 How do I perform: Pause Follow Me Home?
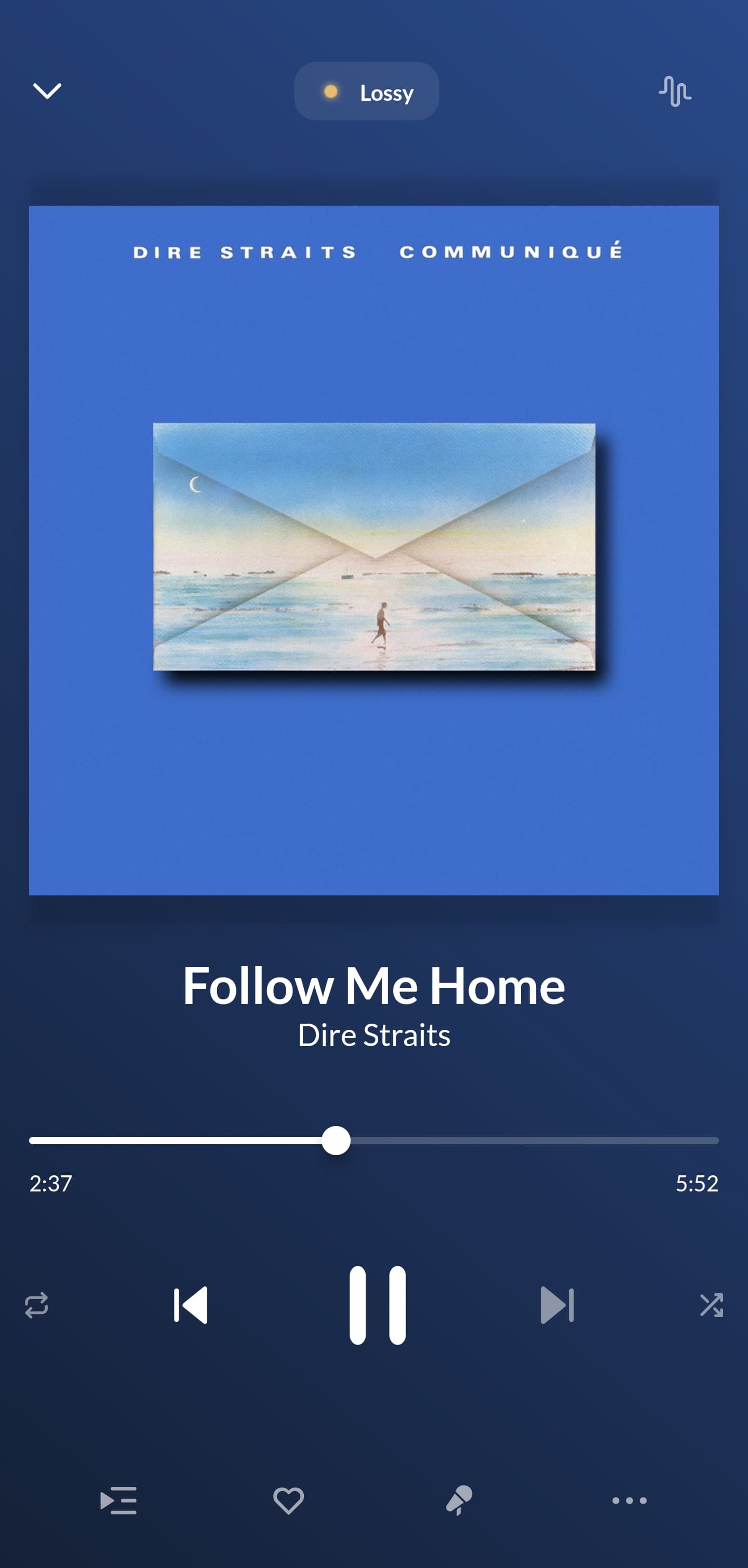coord(377,1305)
